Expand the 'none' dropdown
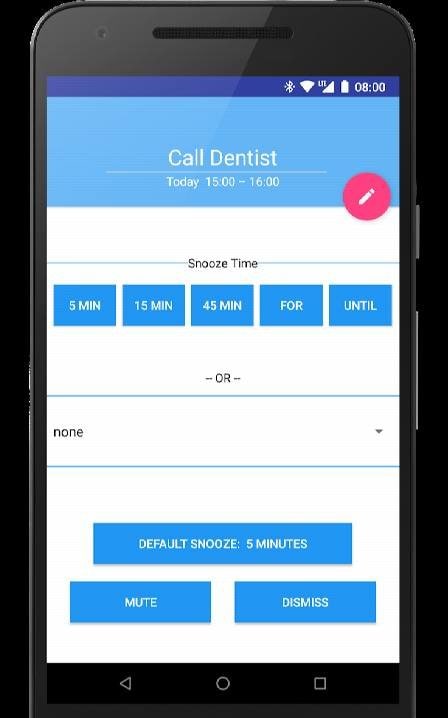 tap(223, 431)
